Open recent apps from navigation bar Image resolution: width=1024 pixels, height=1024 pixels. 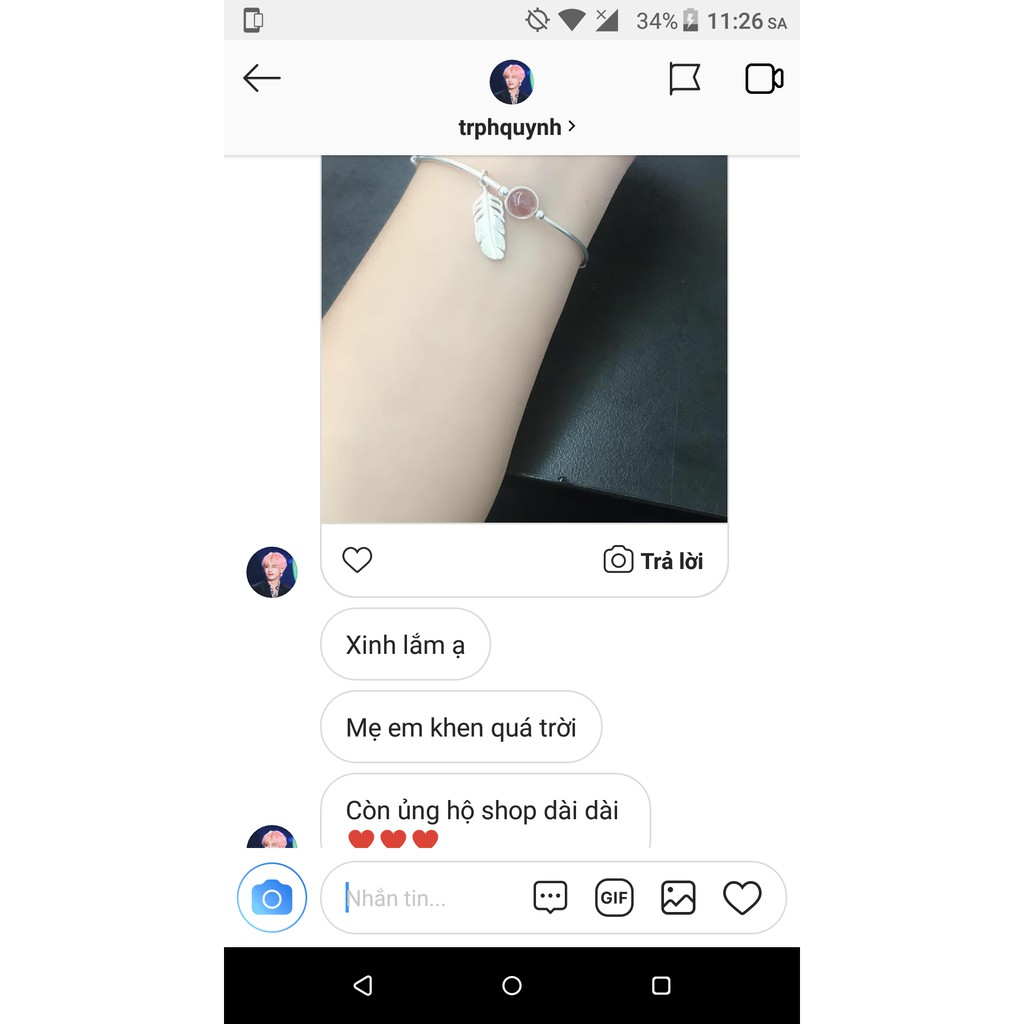tap(661, 986)
